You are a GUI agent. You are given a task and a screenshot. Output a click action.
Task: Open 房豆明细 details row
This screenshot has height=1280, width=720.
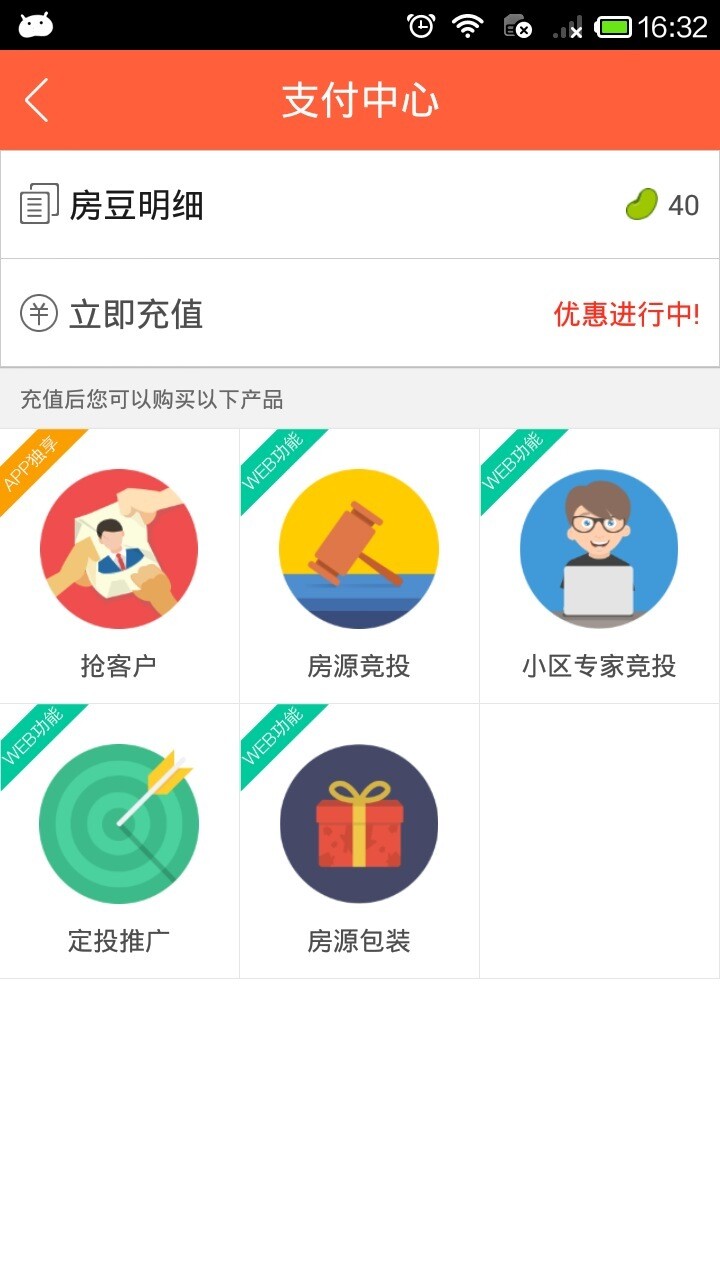(360, 205)
